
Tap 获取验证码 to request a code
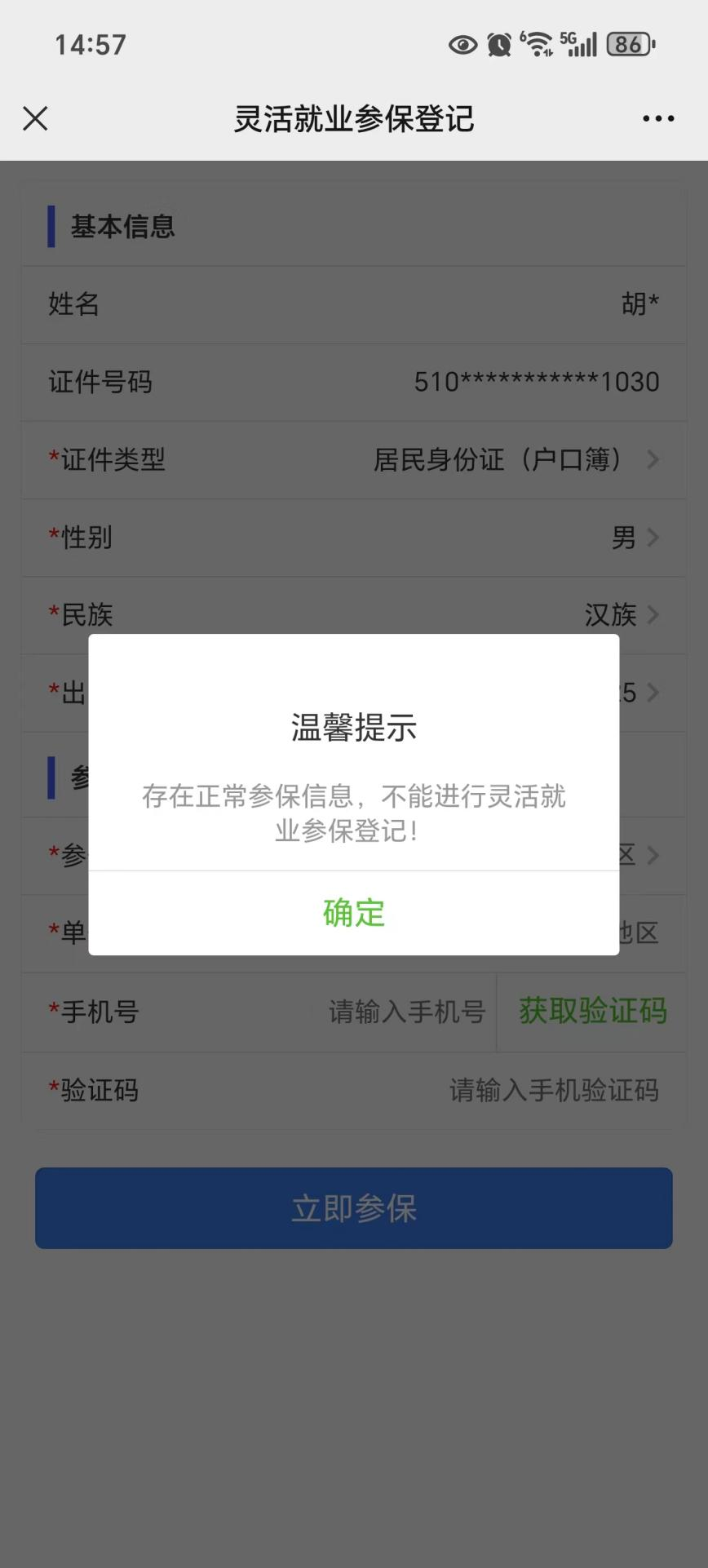[593, 1012]
